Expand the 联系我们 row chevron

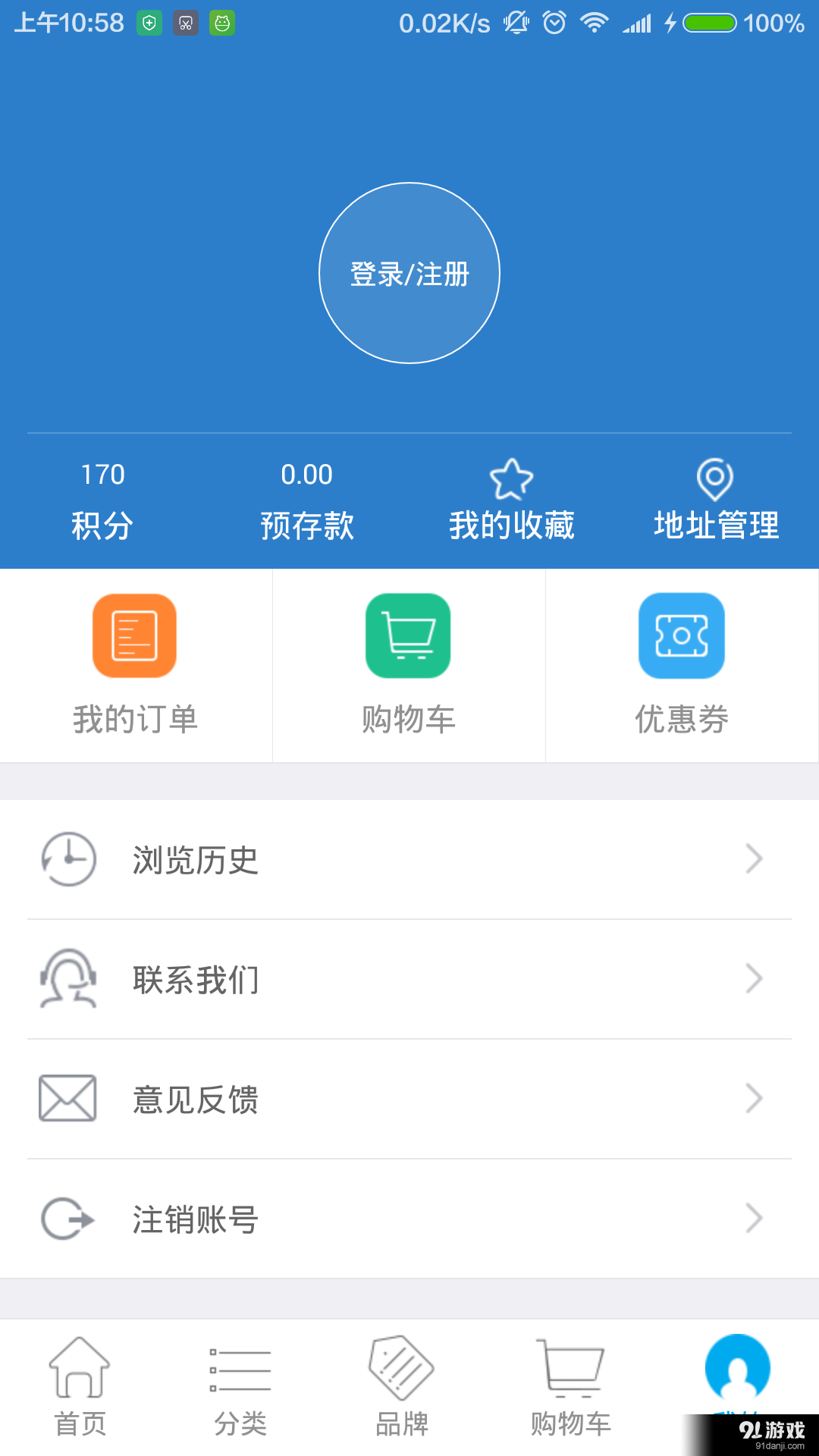(754, 979)
